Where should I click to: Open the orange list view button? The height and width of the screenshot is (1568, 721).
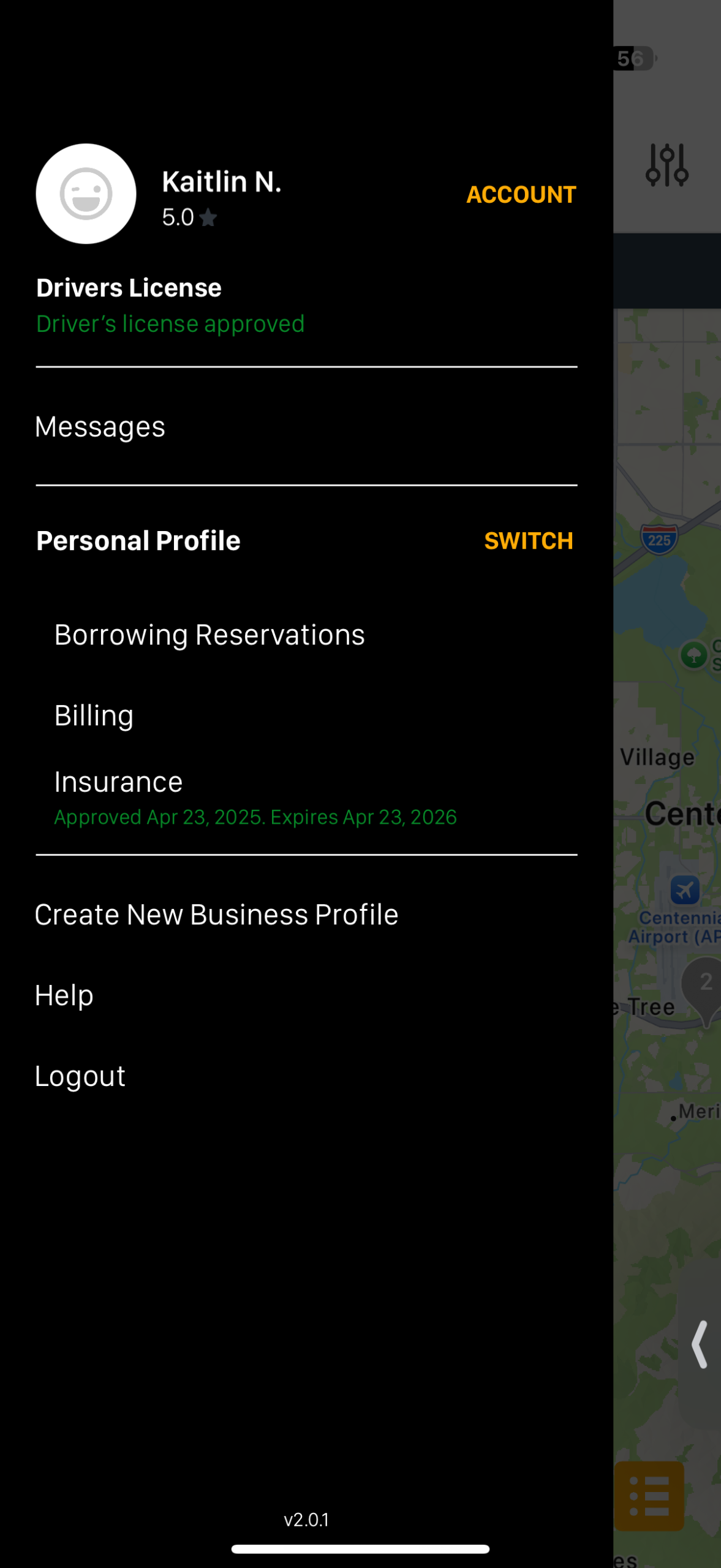[x=649, y=1496]
